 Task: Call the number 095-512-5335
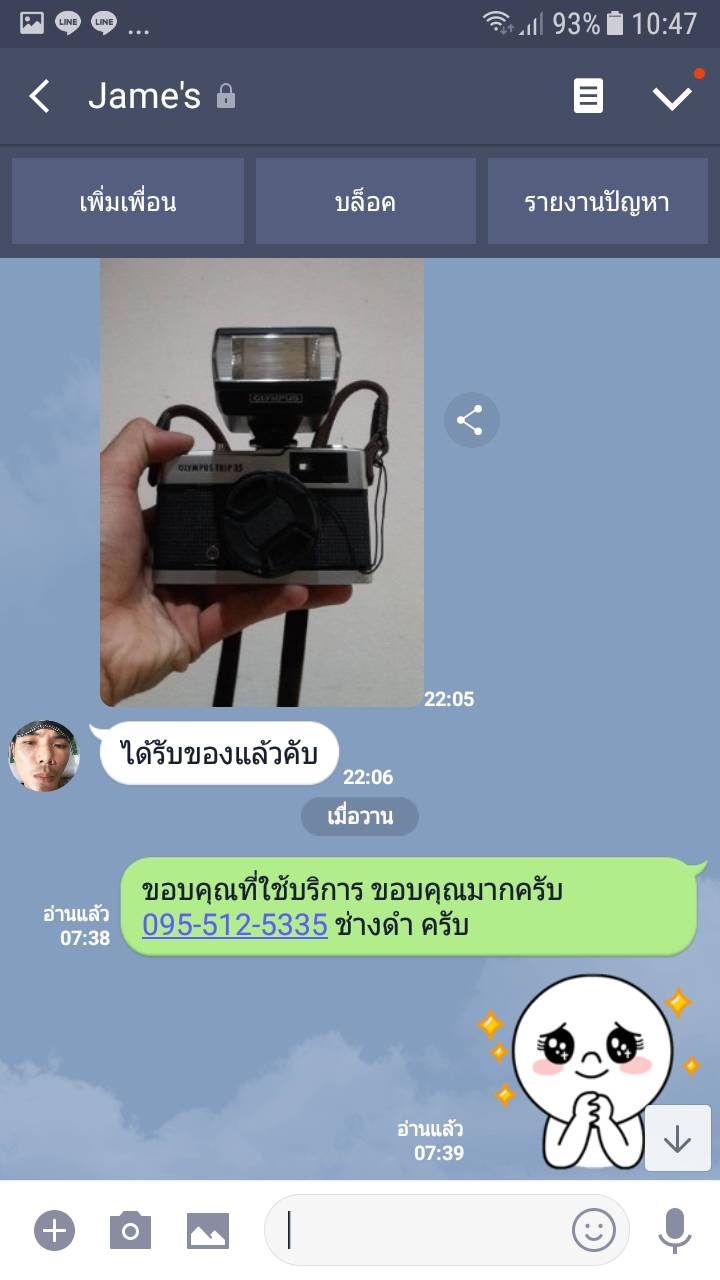(235, 925)
